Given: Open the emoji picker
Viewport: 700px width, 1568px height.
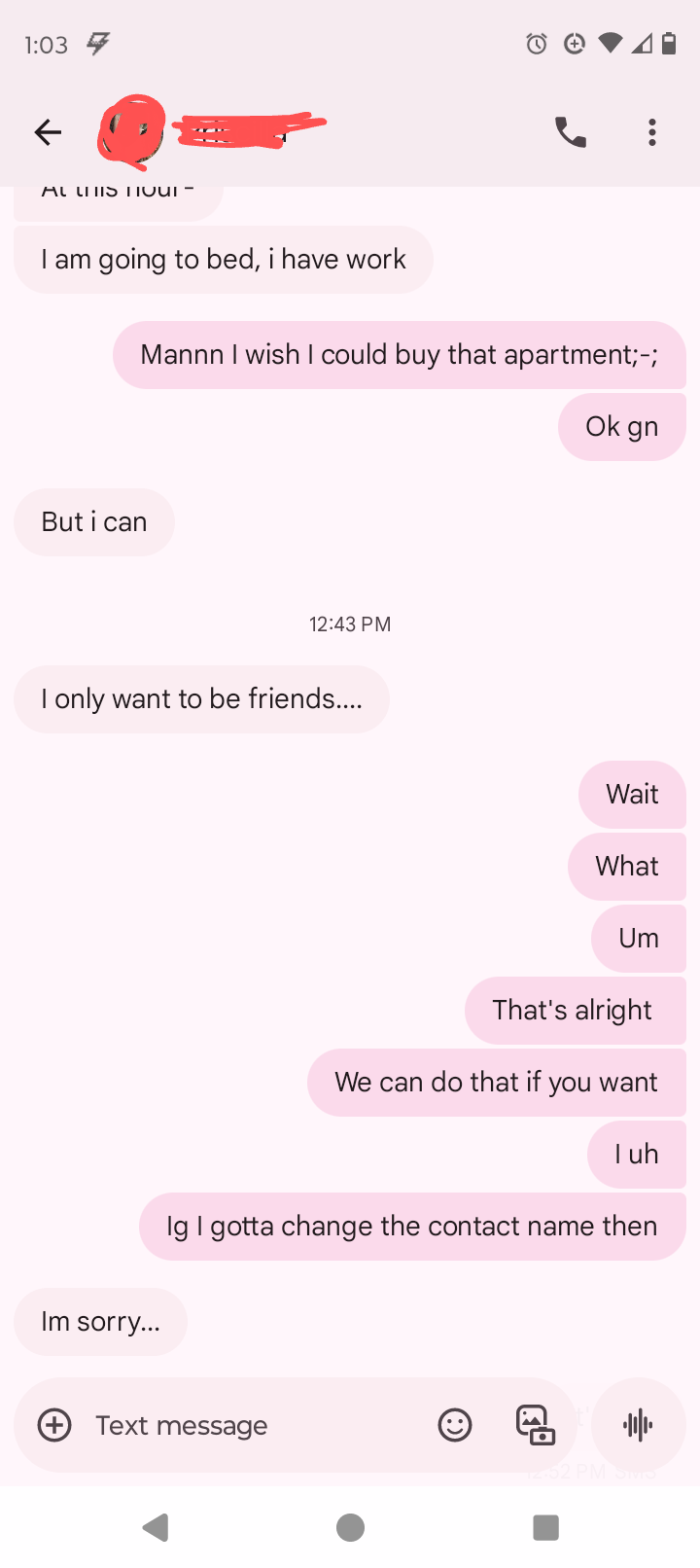Looking at the screenshot, I should click(455, 1425).
